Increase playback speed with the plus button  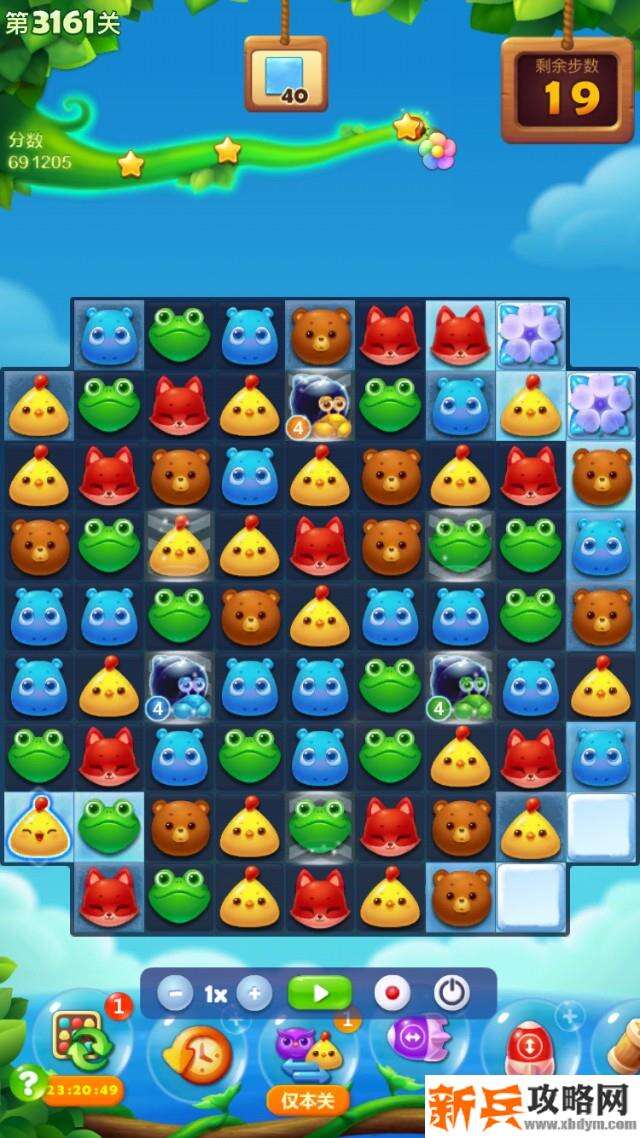pos(254,994)
